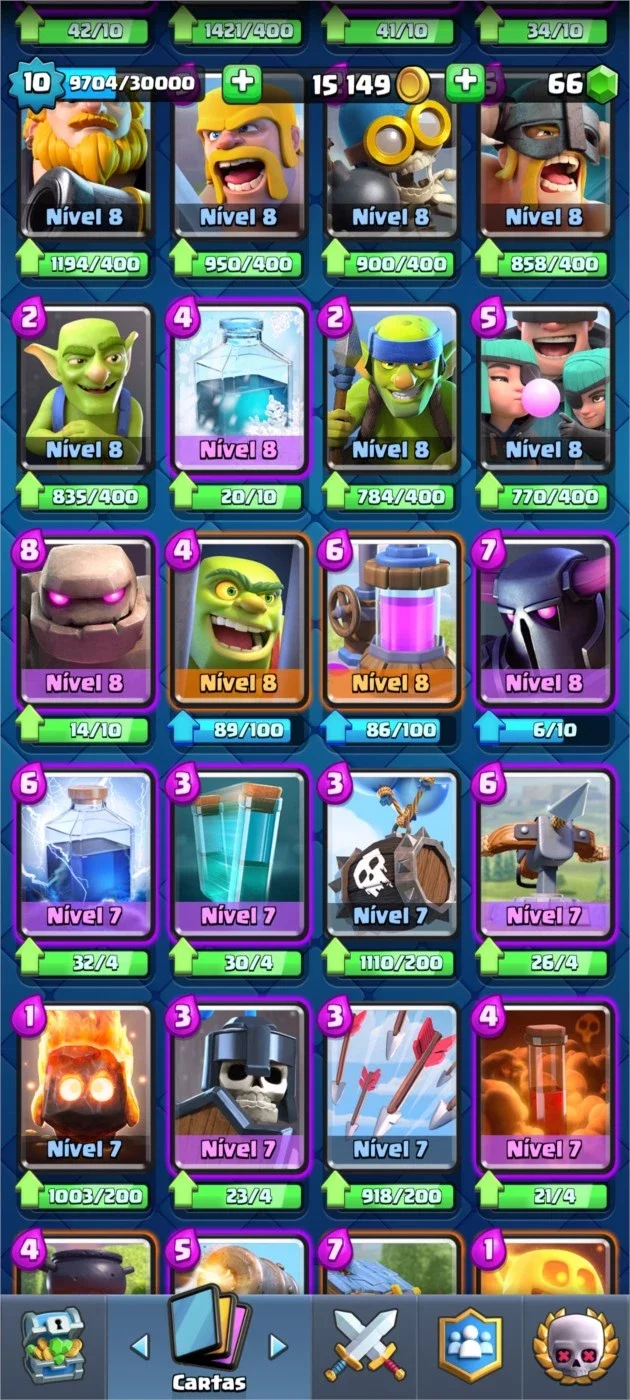Select the Rascals card with 770/400
Image resolution: width=630 pixels, height=1400 pixels.
pos(545,388)
